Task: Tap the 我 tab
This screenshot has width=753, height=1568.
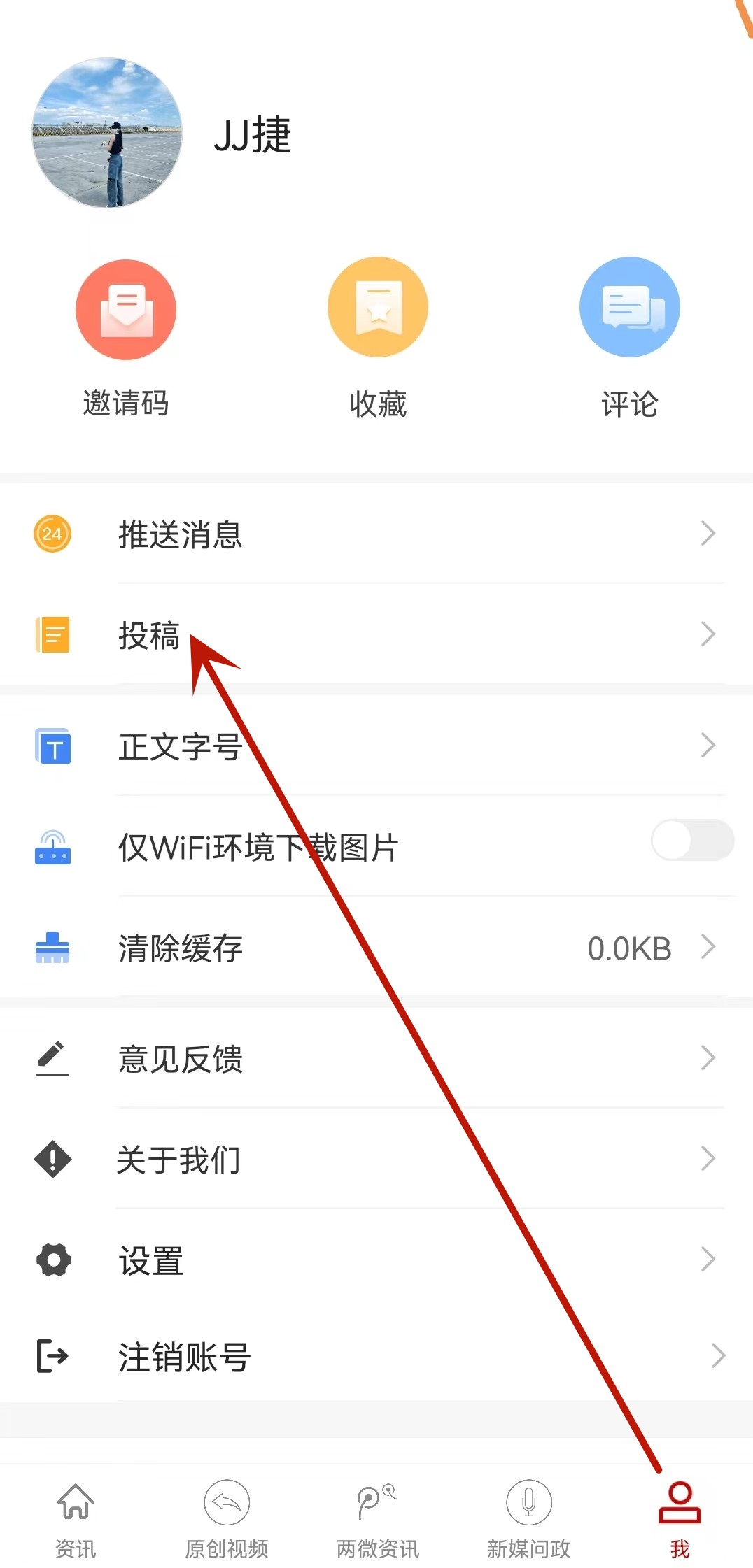Action: (x=679, y=1519)
